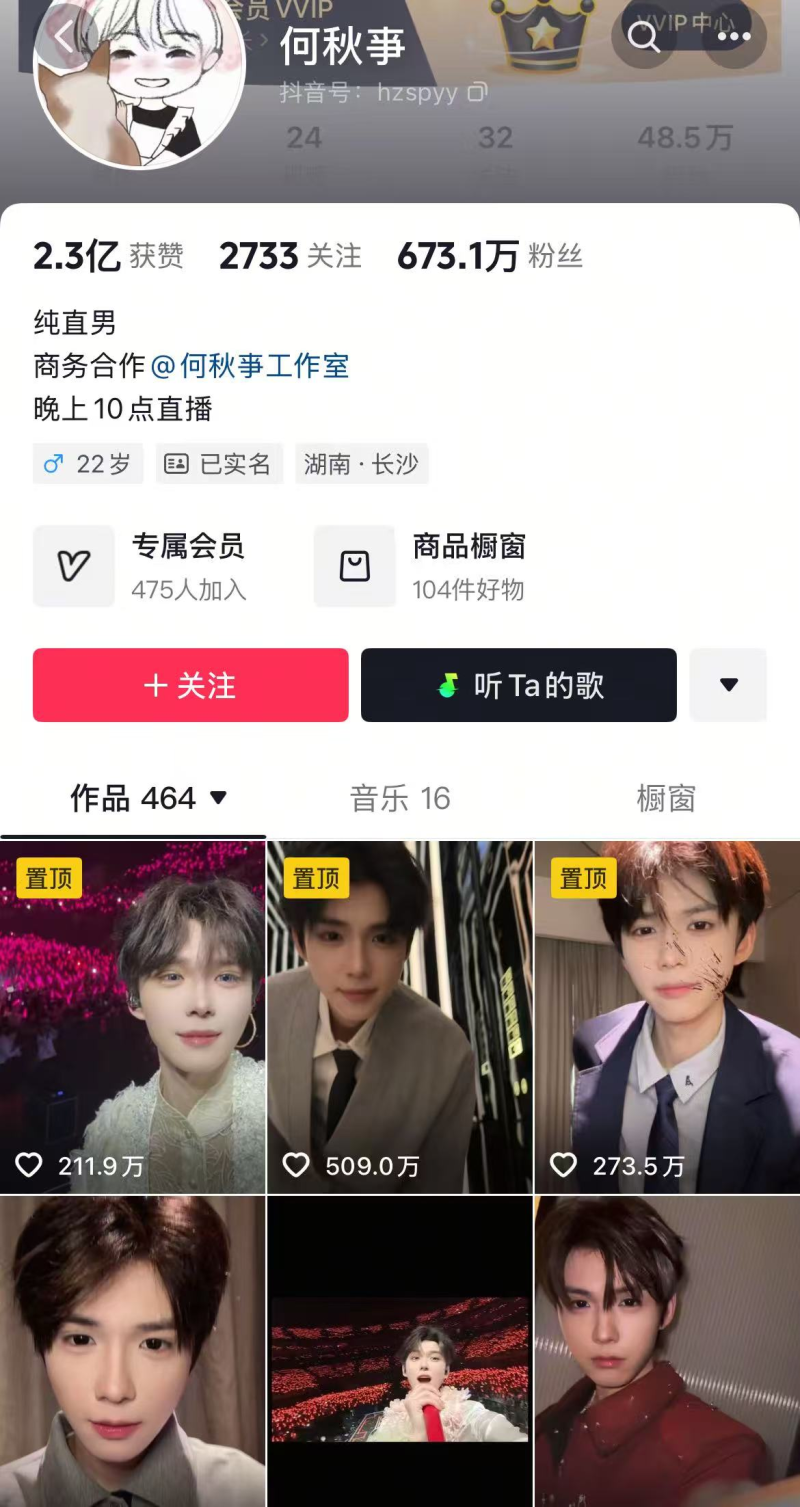Screen dimensions: 800x1507
Task: Follow this user with 关注 button
Action: coord(190,685)
